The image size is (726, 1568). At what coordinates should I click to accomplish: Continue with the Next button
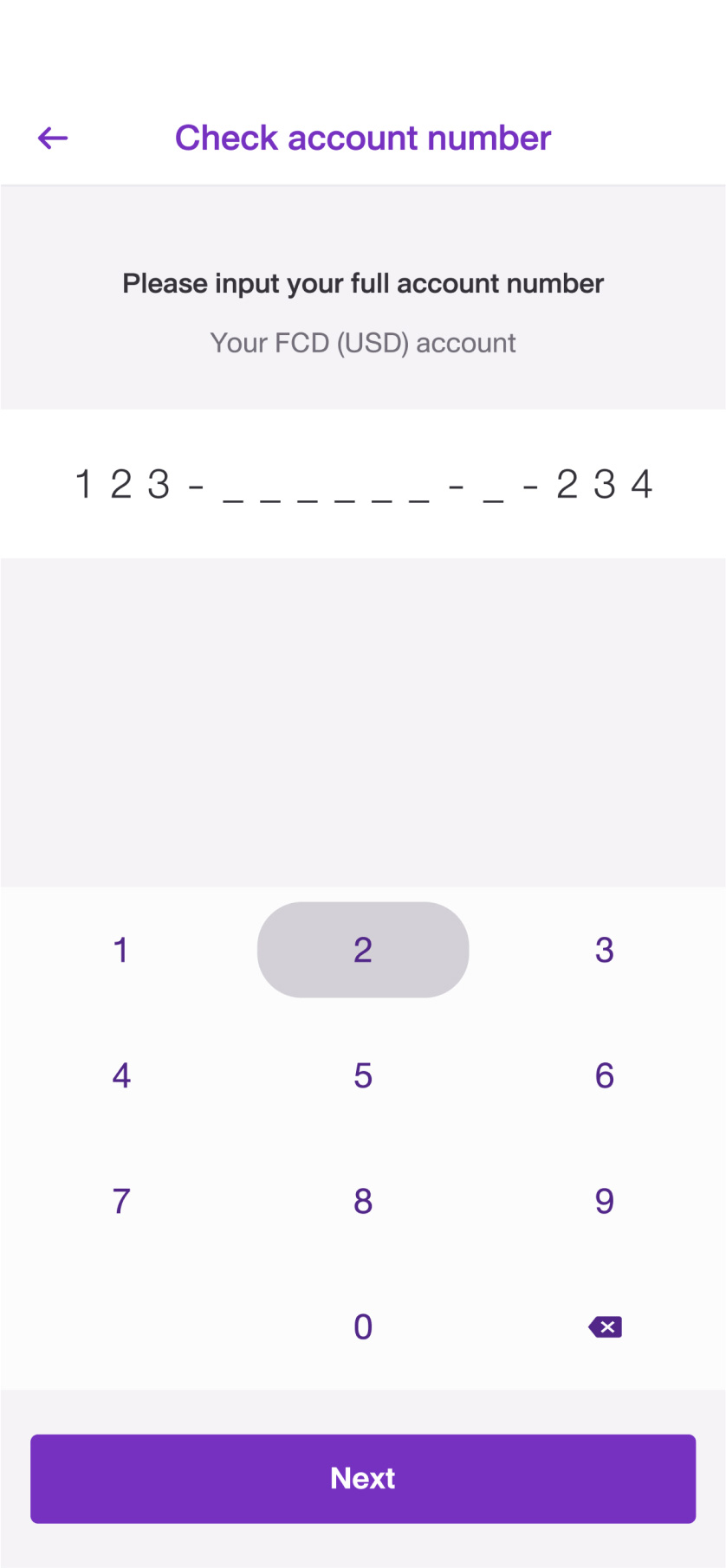(363, 1478)
